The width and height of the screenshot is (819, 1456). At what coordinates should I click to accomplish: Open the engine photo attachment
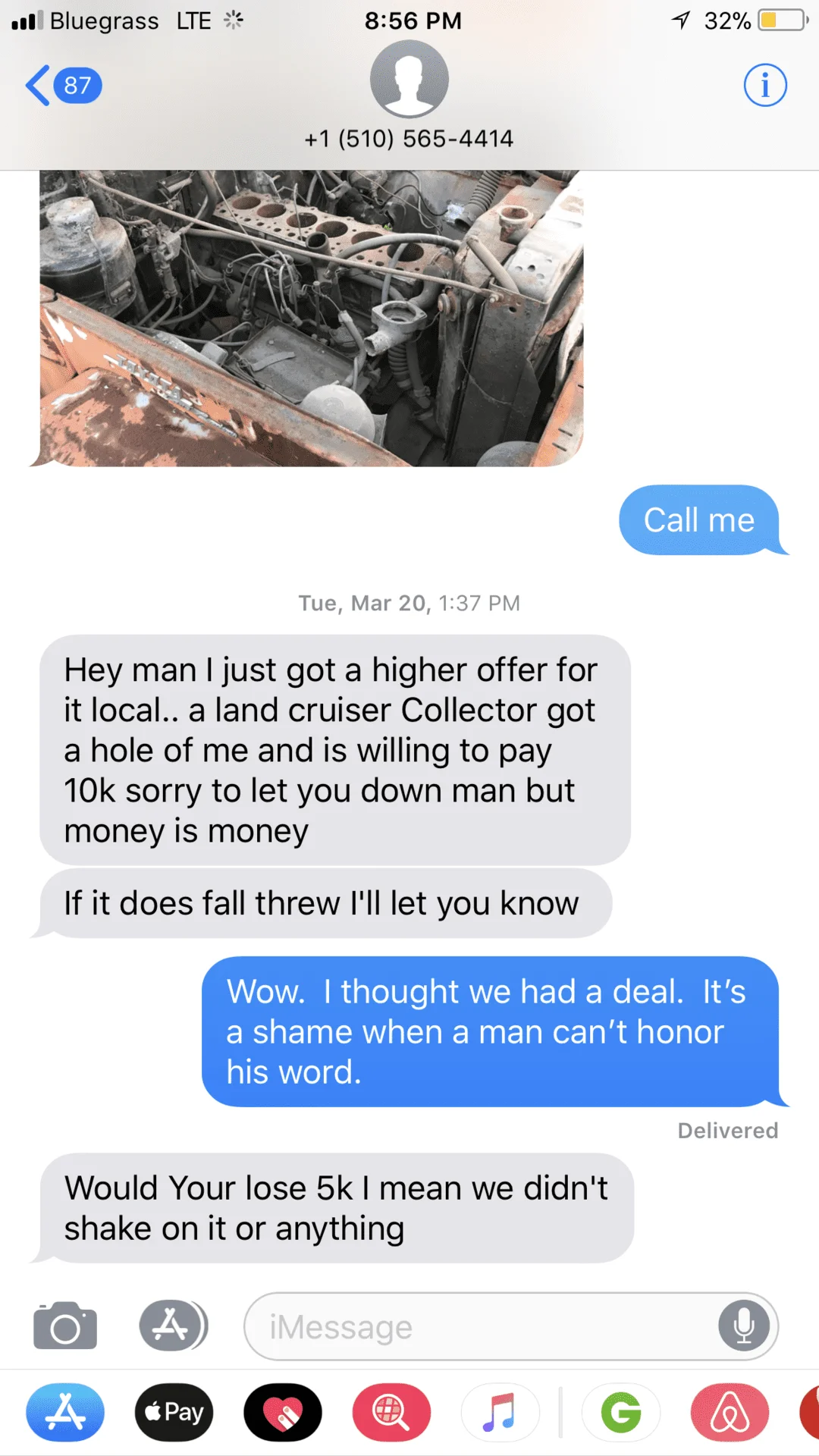click(311, 317)
